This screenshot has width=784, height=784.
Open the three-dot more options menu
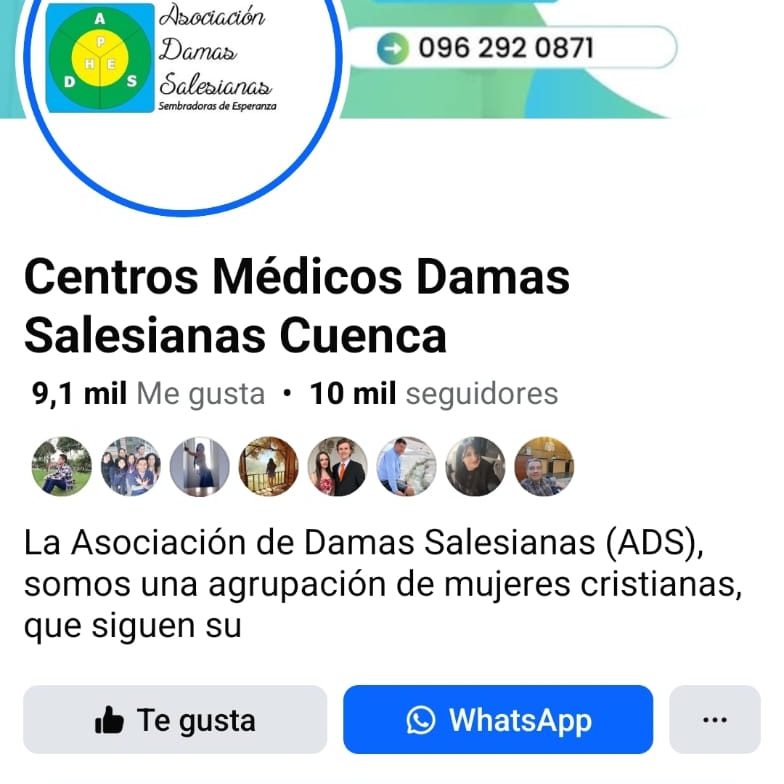tap(715, 720)
